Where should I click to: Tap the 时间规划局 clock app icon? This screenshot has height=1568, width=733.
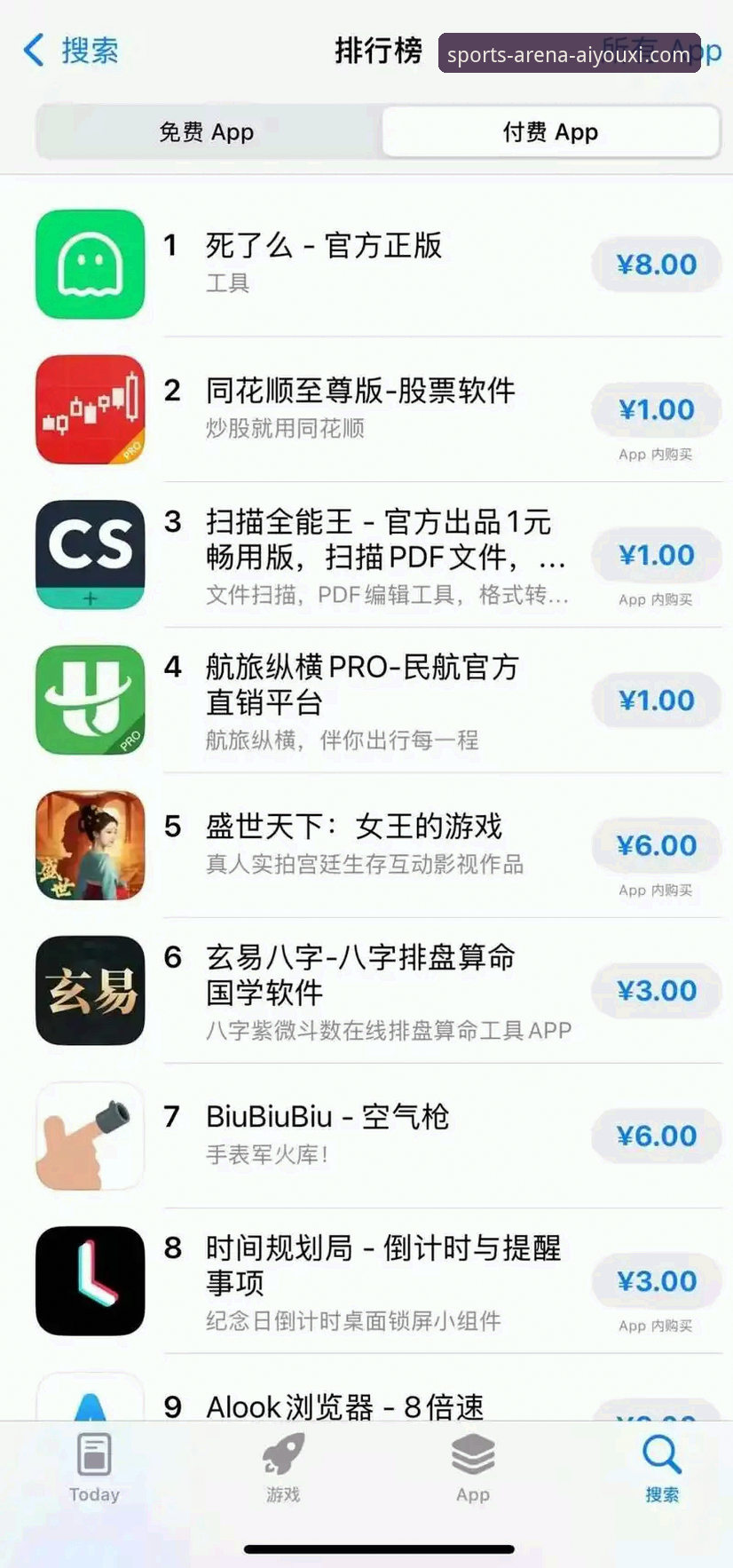pos(88,1280)
